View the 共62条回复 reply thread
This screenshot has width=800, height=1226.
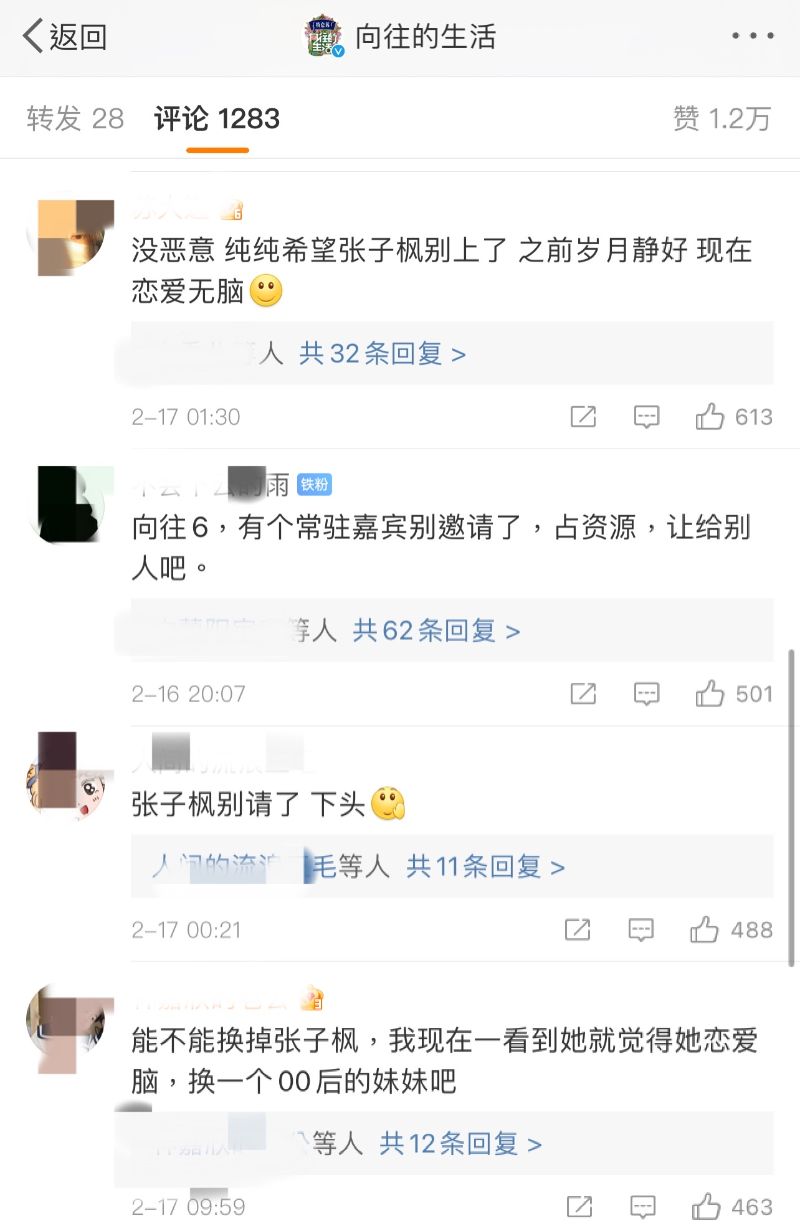(437, 631)
